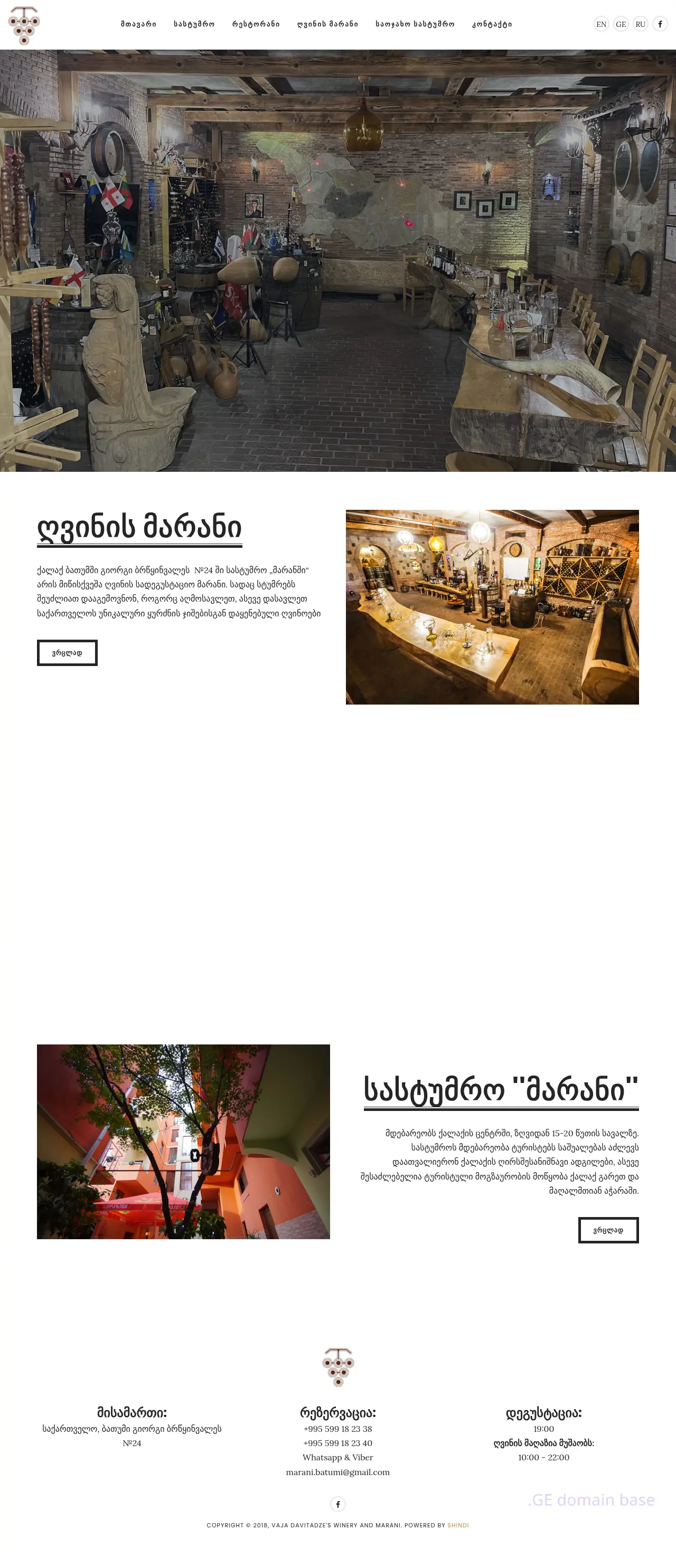Image resolution: width=676 pixels, height=1568 pixels.
Task: Open the Facebook icon in the header
Action: point(660,24)
